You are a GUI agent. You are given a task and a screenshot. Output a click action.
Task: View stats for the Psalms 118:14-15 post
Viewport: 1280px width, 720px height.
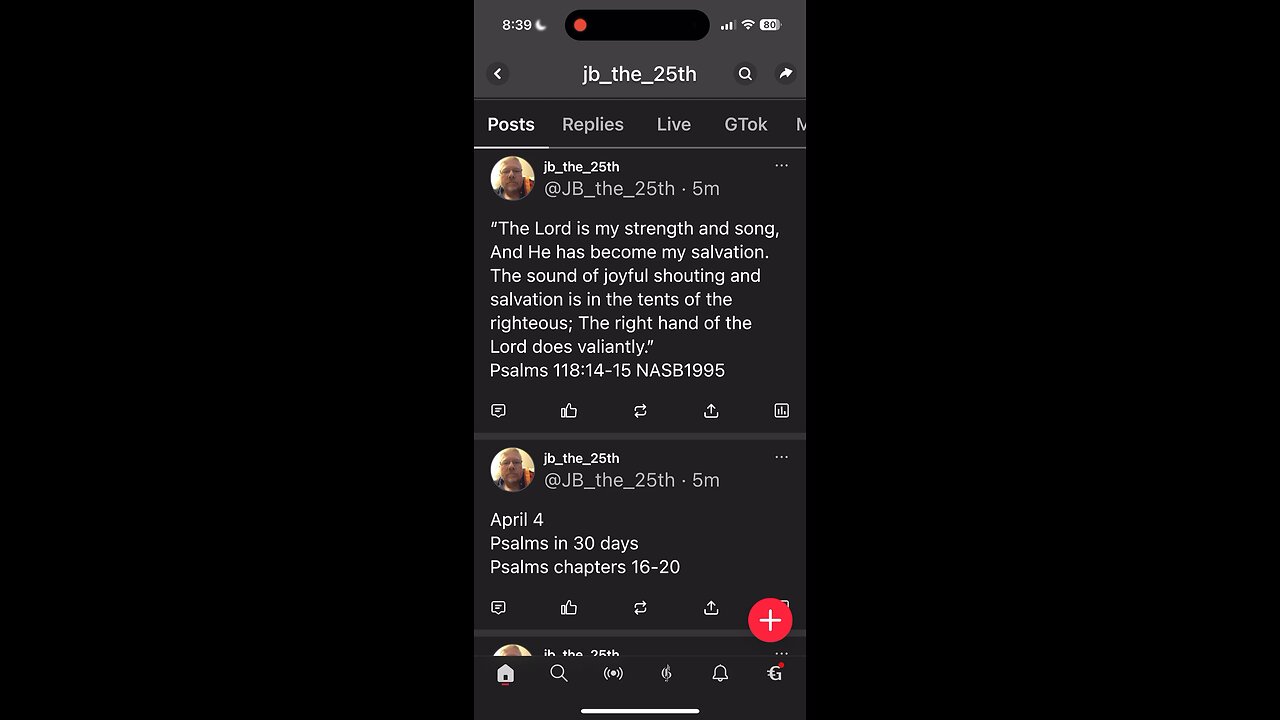tap(782, 411)
